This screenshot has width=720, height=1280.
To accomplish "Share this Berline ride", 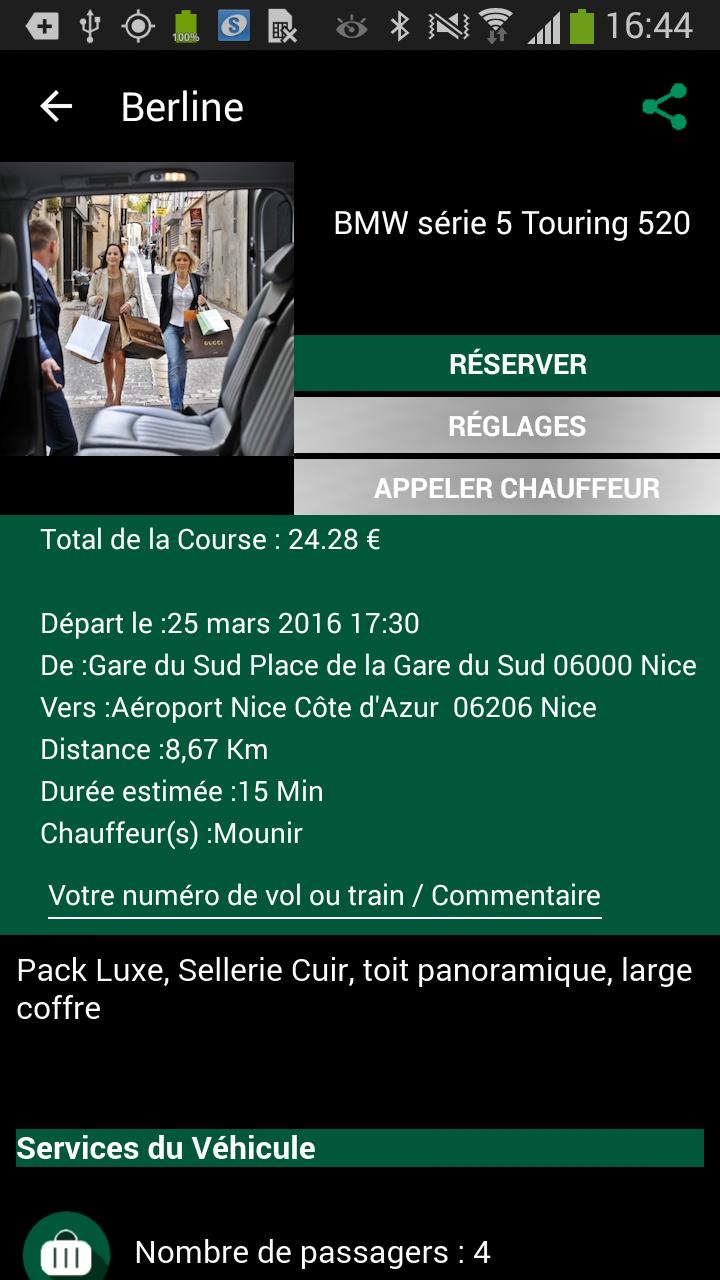I will coord(665,107).
